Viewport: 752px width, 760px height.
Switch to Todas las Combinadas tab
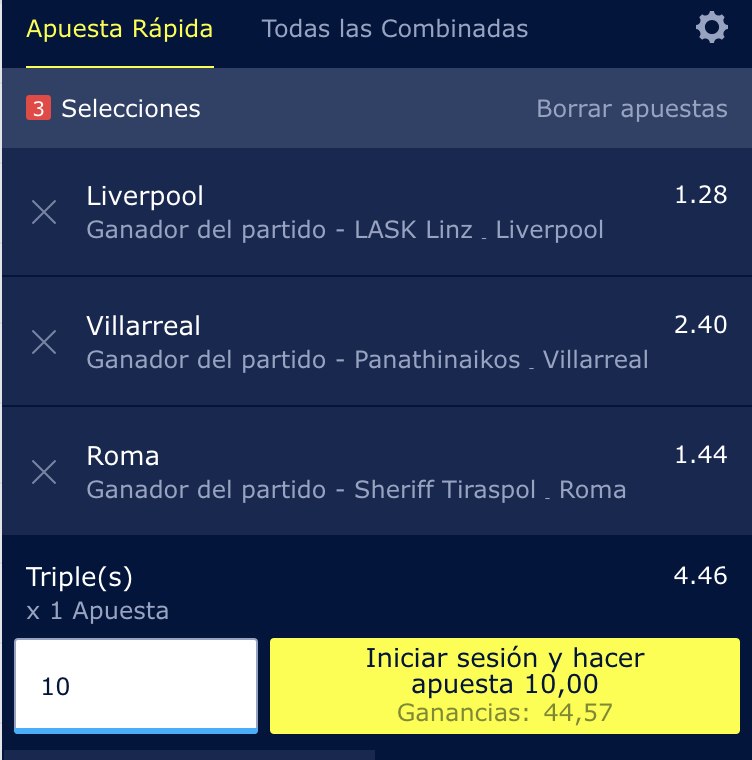tap(394, 29)
